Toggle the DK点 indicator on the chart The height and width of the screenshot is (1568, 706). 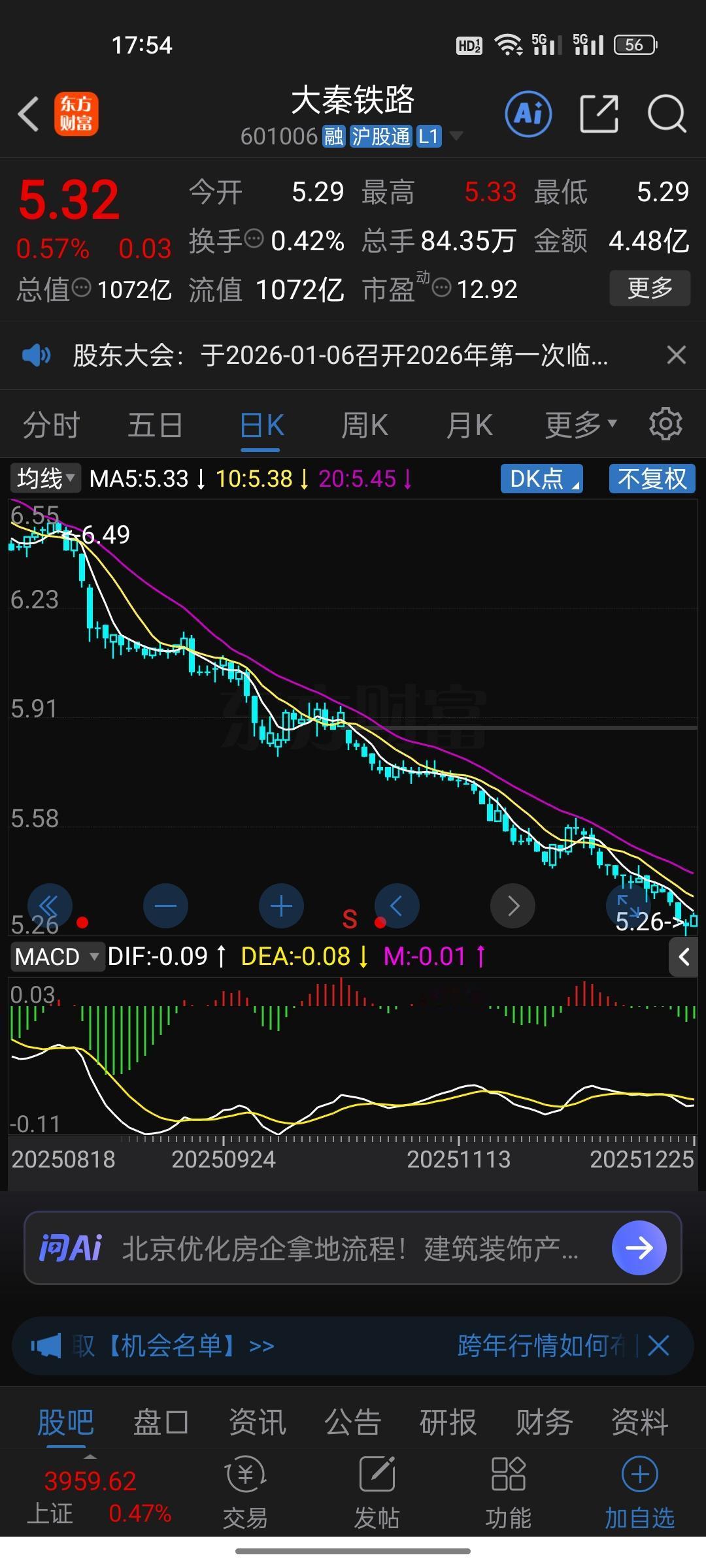click(541, 478)
